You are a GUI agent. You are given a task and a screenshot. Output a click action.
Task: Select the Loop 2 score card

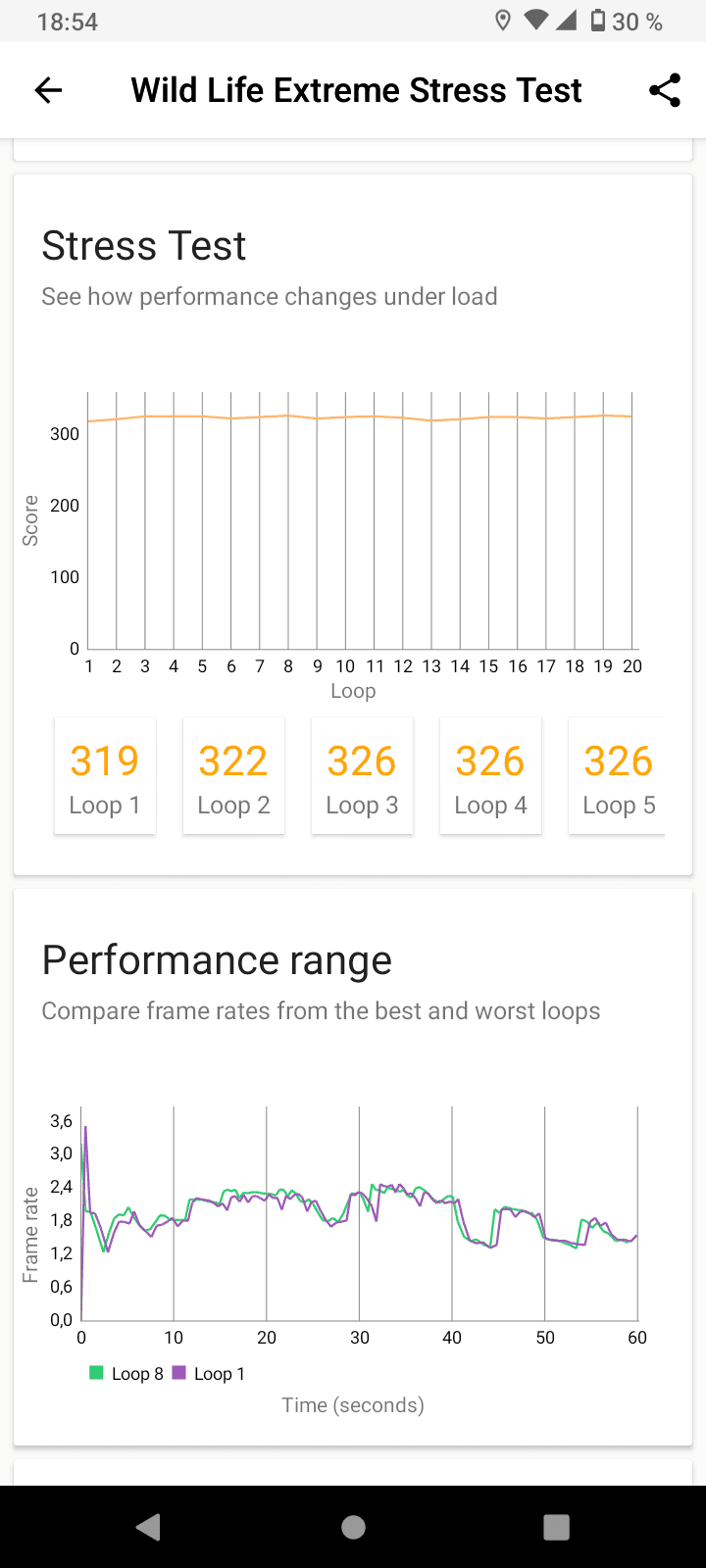coord(233,776)
